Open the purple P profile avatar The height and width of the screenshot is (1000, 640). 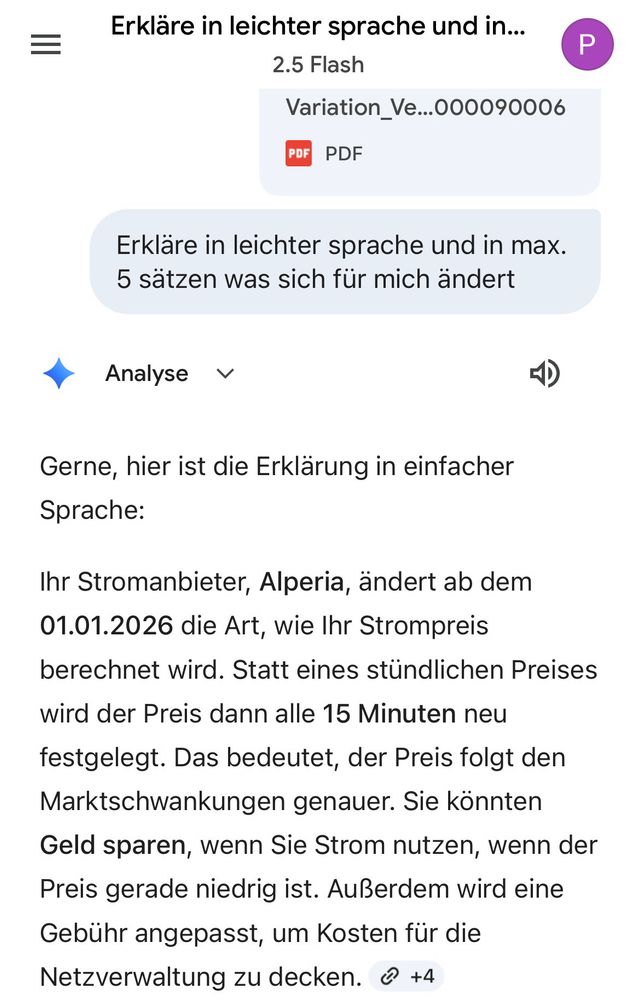tap(587, 45)
